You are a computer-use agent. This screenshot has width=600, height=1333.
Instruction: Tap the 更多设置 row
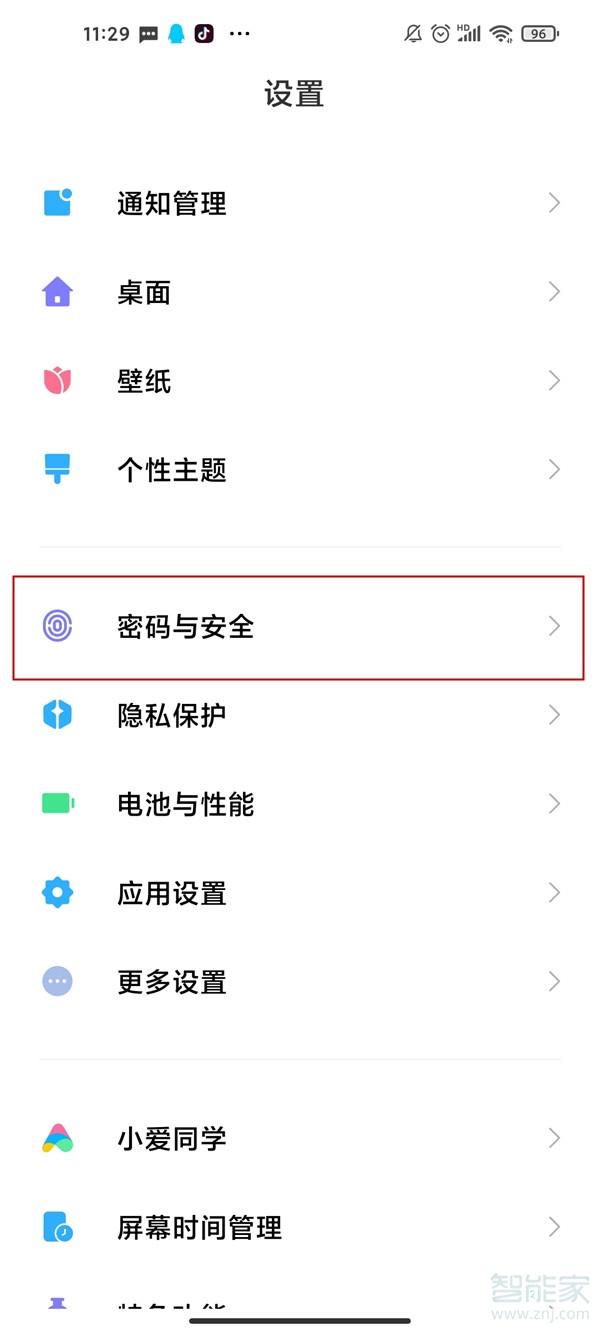172,982
